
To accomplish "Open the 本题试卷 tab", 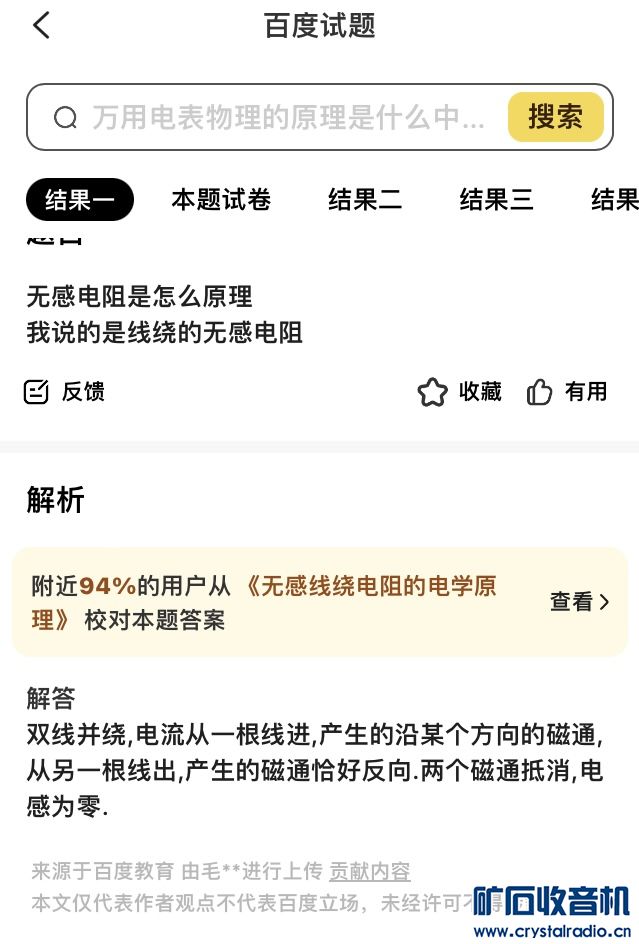I will (x=221, y=200).
